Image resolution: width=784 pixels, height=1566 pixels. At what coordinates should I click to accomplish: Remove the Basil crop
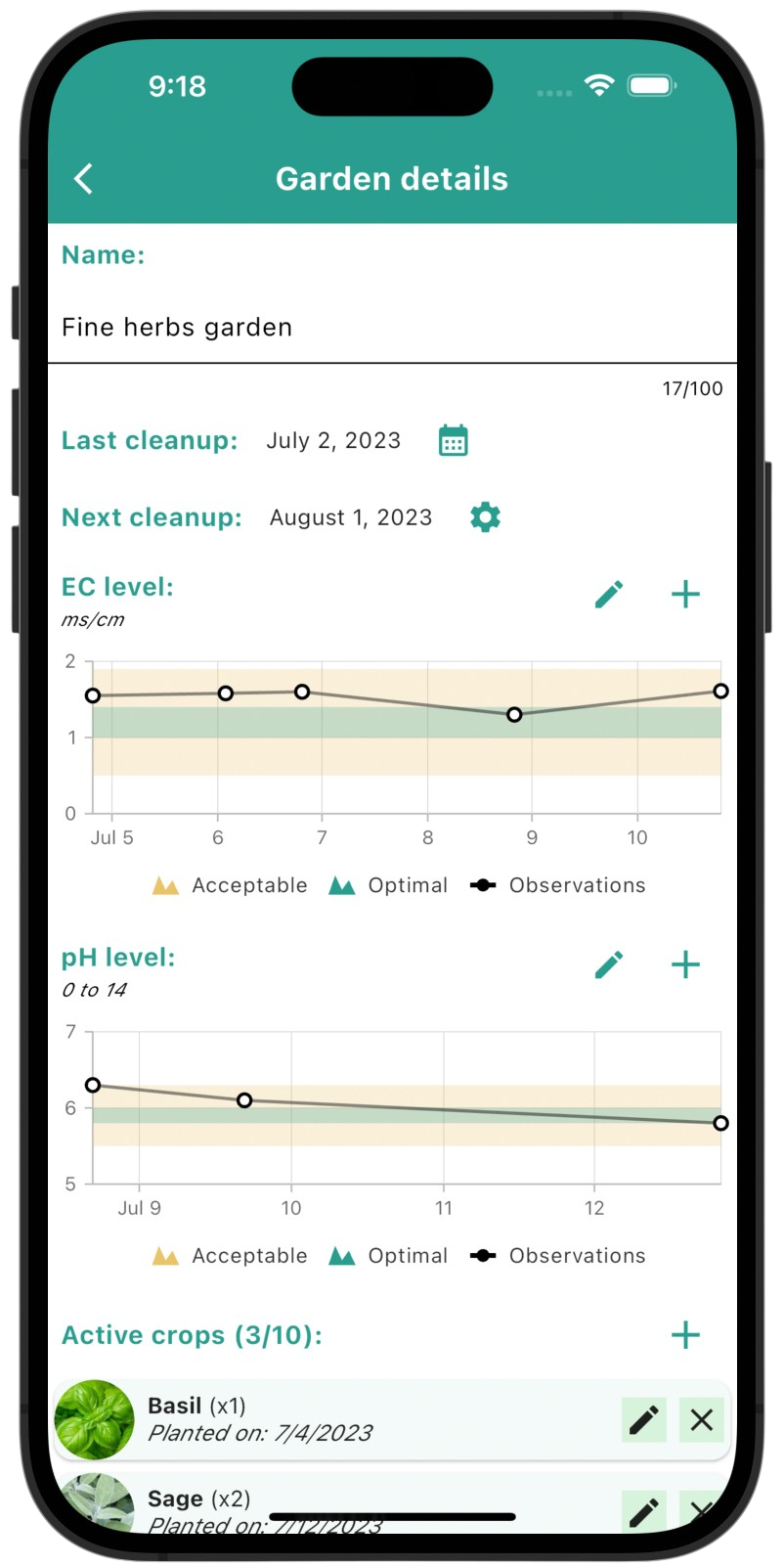click(x=701, y=1420)
